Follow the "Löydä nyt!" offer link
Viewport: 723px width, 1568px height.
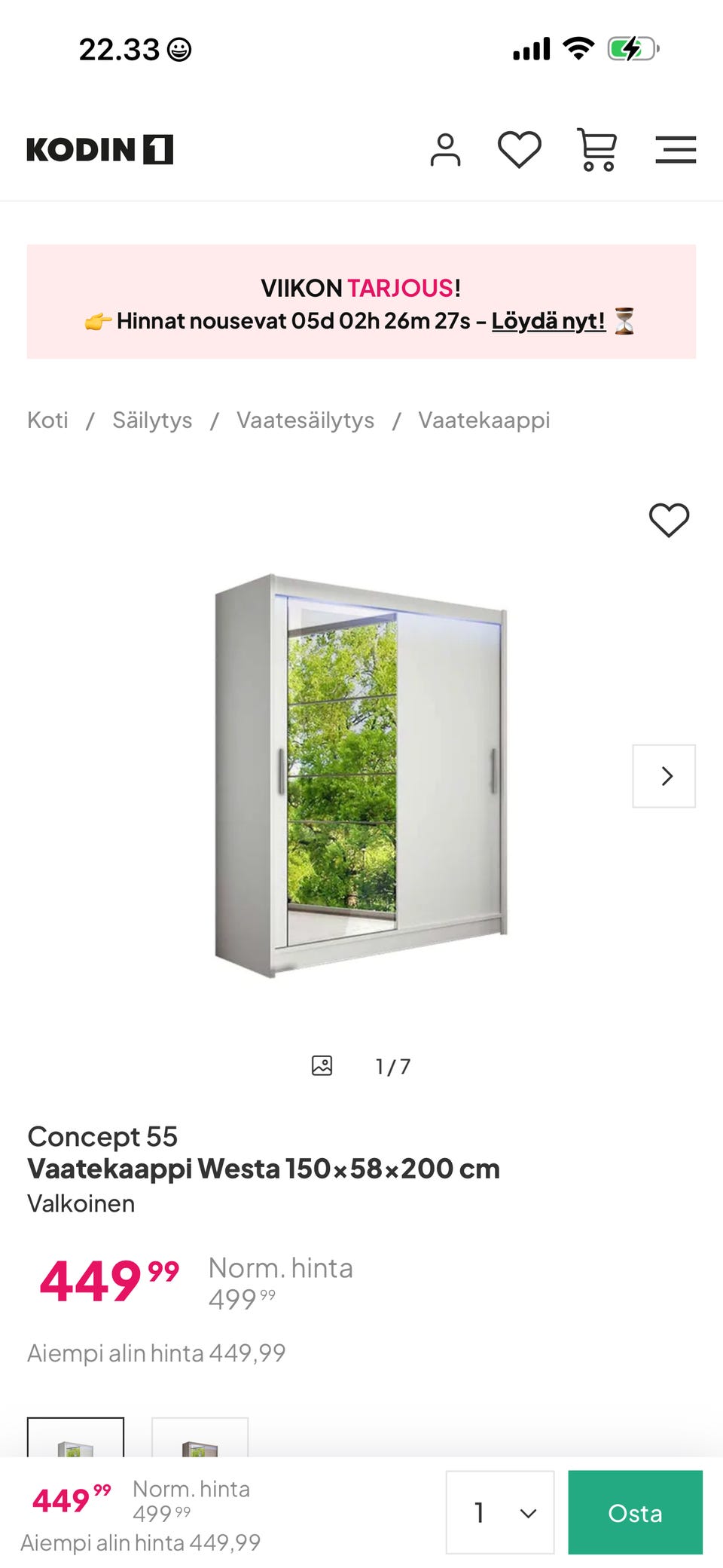point(548,321)
